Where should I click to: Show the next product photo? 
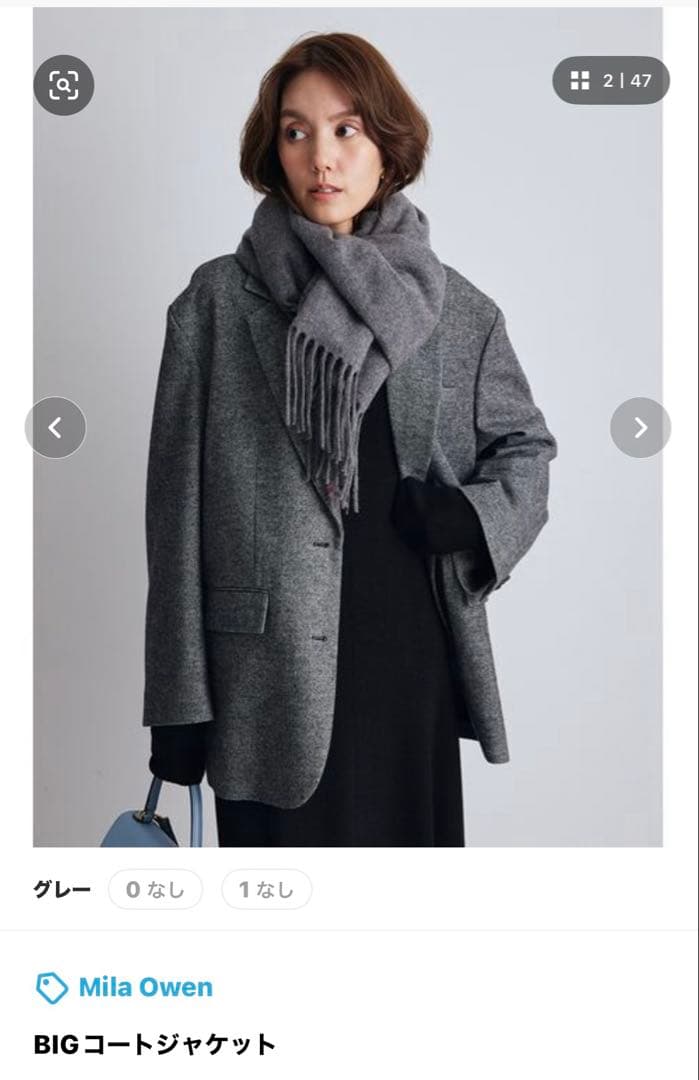point(640,428)
